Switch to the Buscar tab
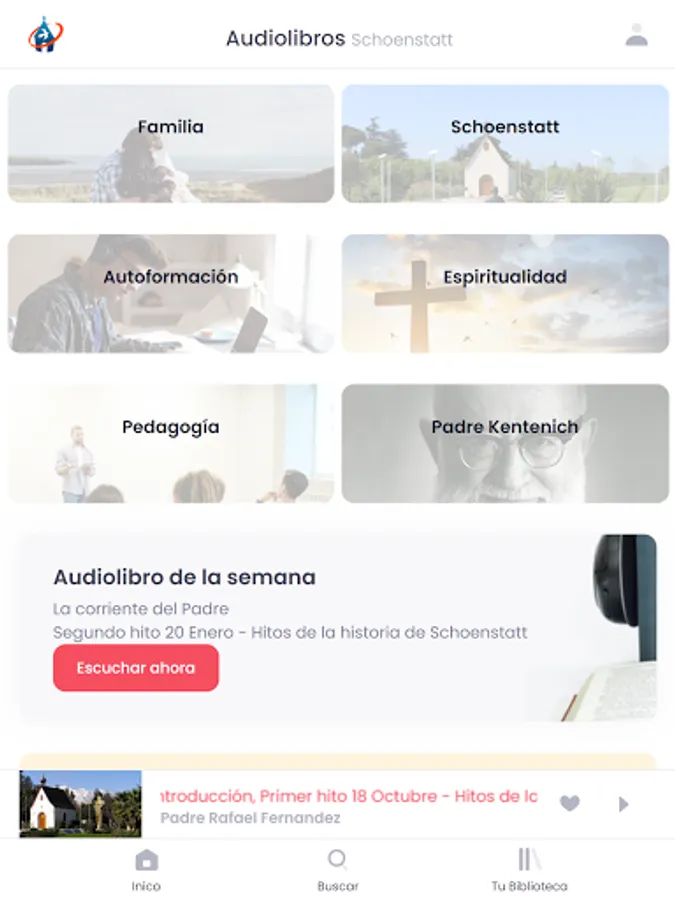 click(x=338, y=871)
